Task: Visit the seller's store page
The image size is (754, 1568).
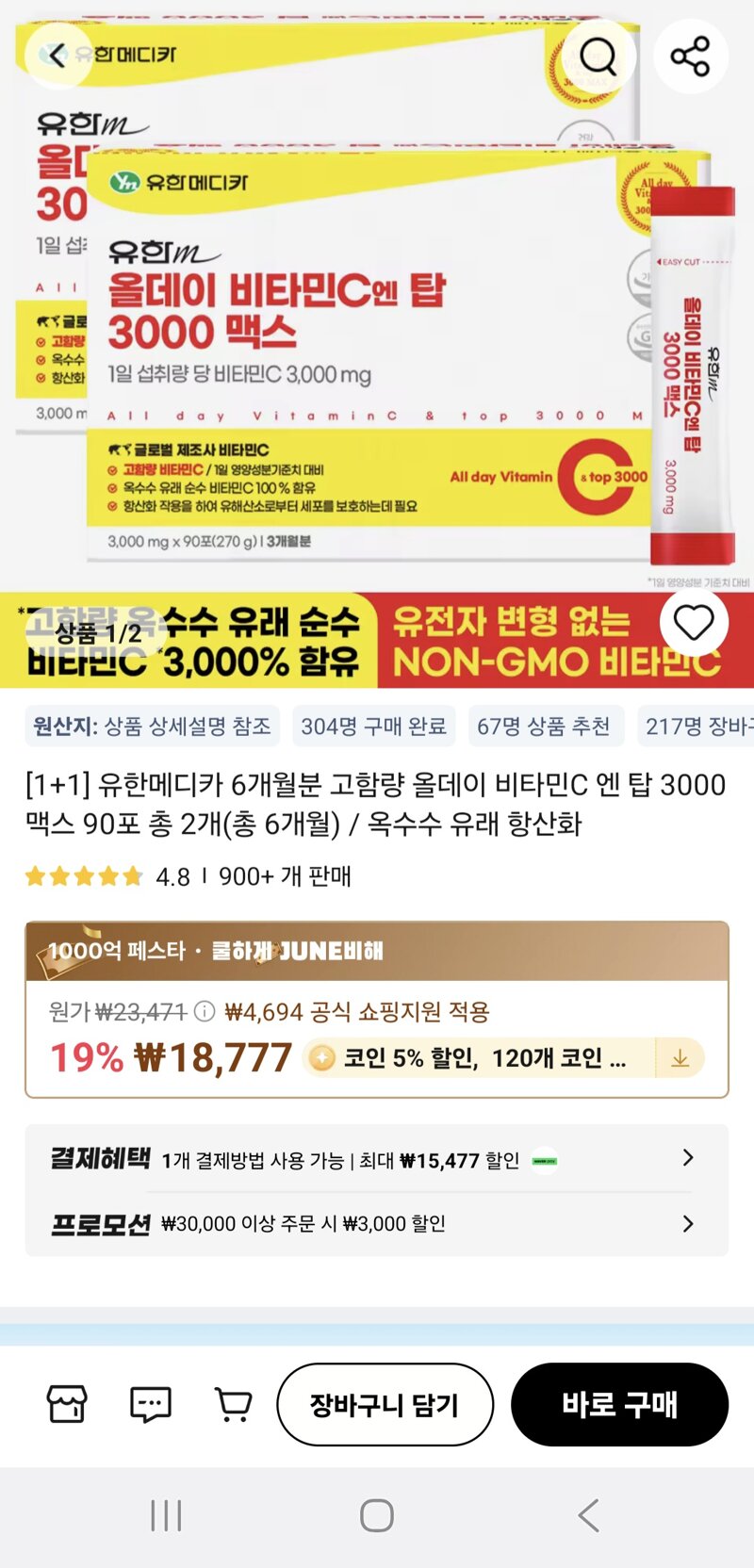Action: 67,1404
